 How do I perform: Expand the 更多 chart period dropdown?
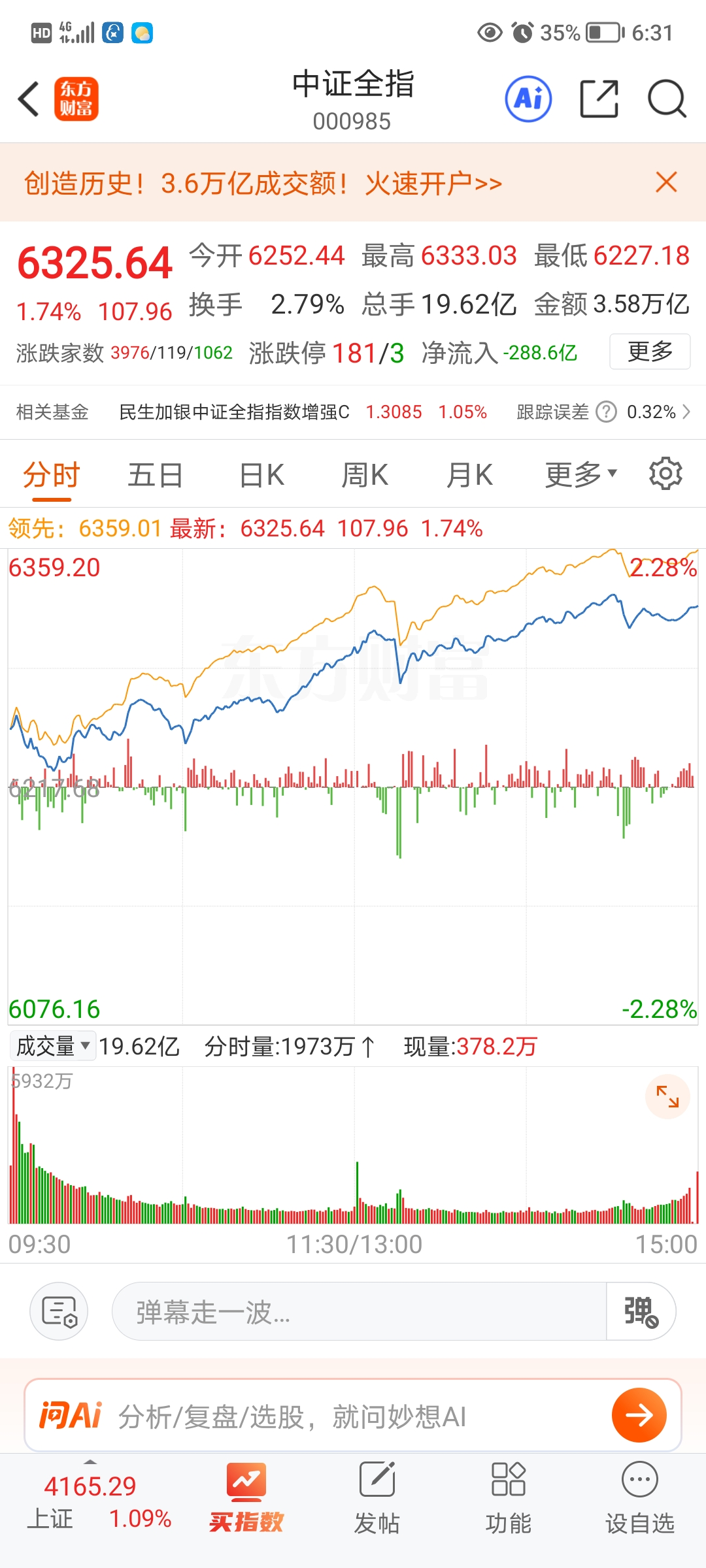point(580,475)
